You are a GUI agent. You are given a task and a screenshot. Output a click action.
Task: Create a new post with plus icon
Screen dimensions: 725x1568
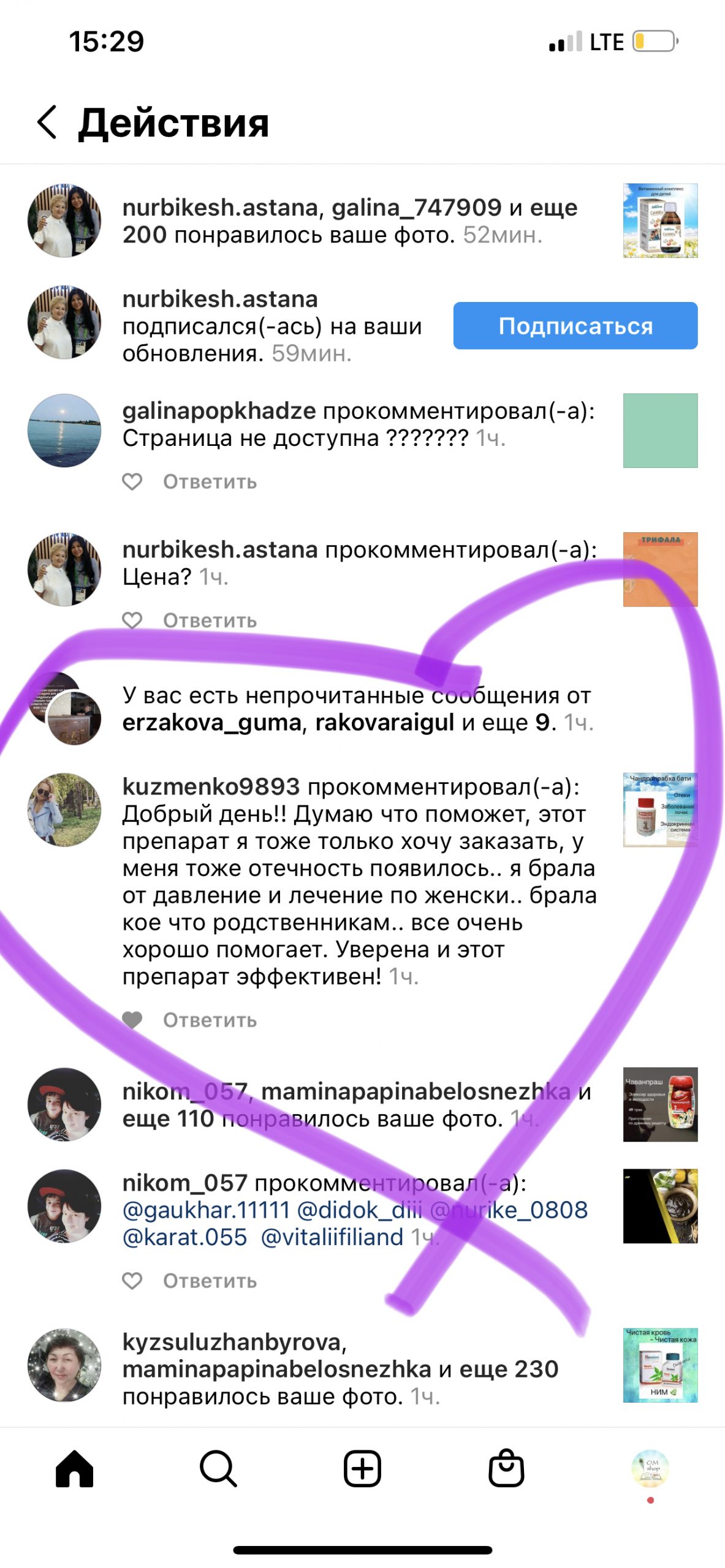click(362, 1468)
